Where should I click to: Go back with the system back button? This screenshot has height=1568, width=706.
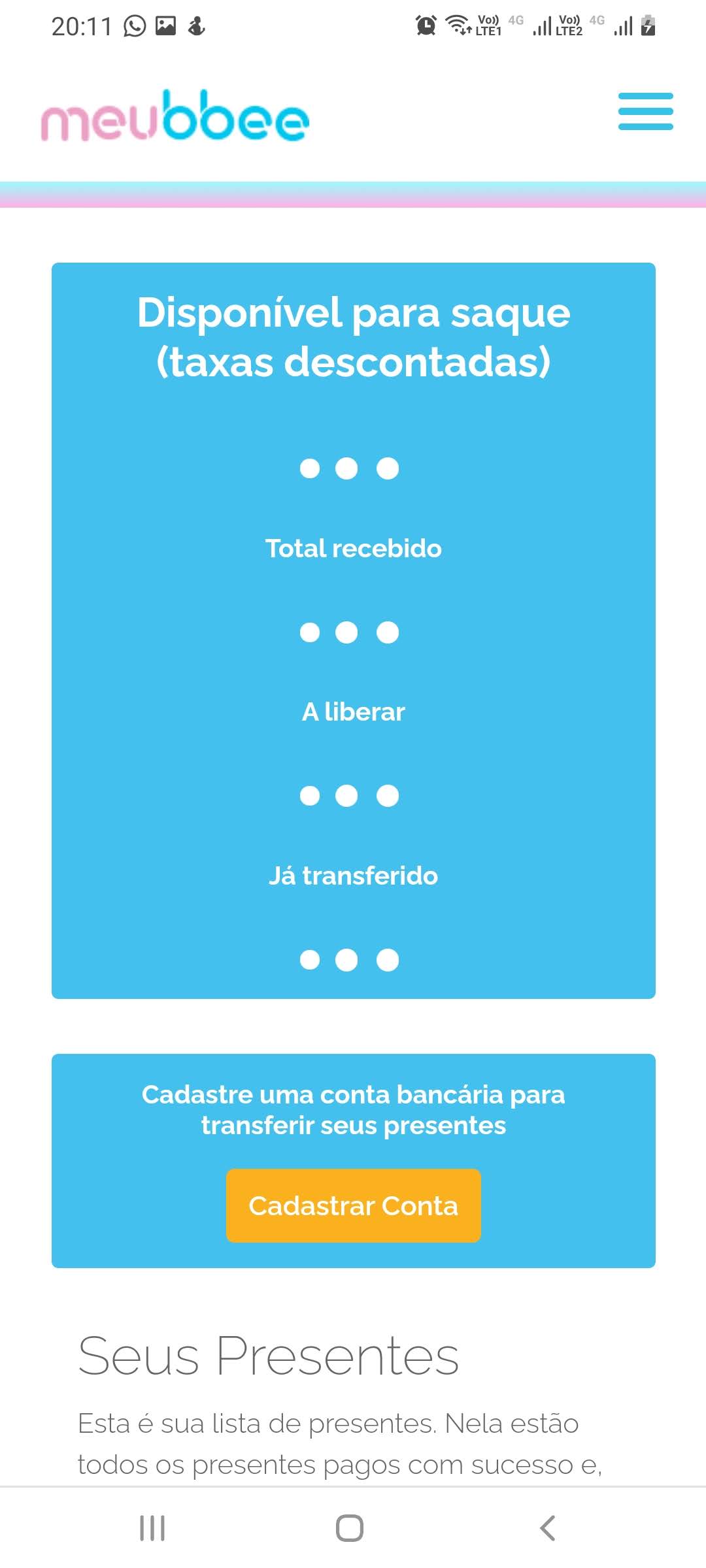point(548,1528)
